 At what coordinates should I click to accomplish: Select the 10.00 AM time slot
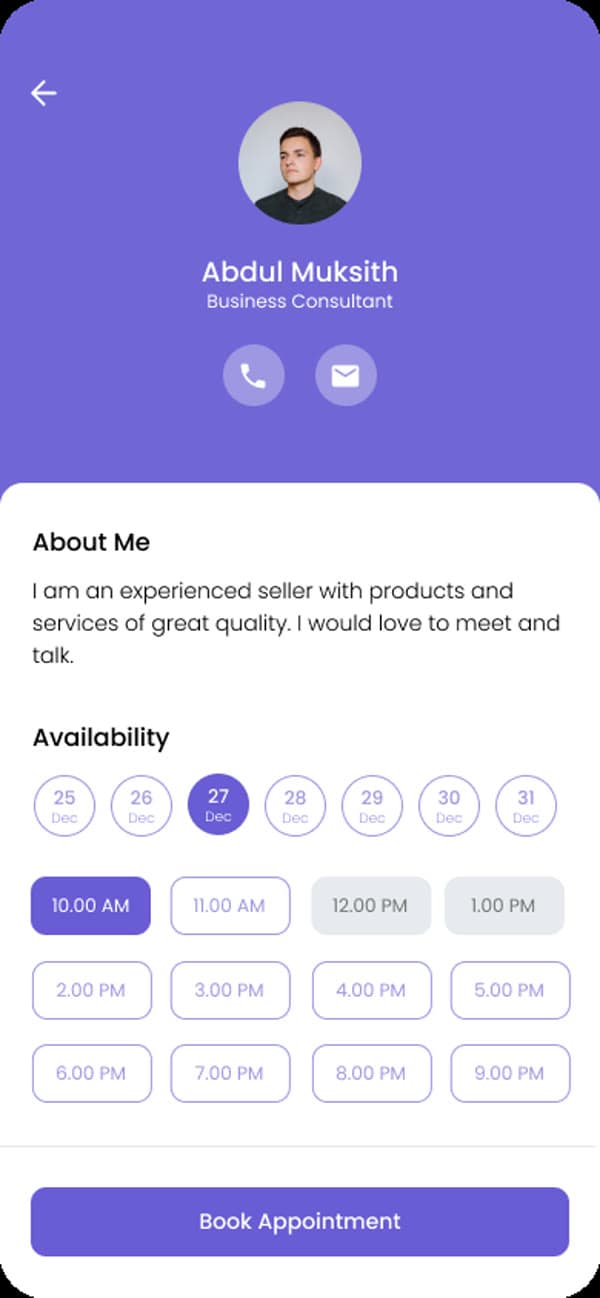click(x=91, y=906)
